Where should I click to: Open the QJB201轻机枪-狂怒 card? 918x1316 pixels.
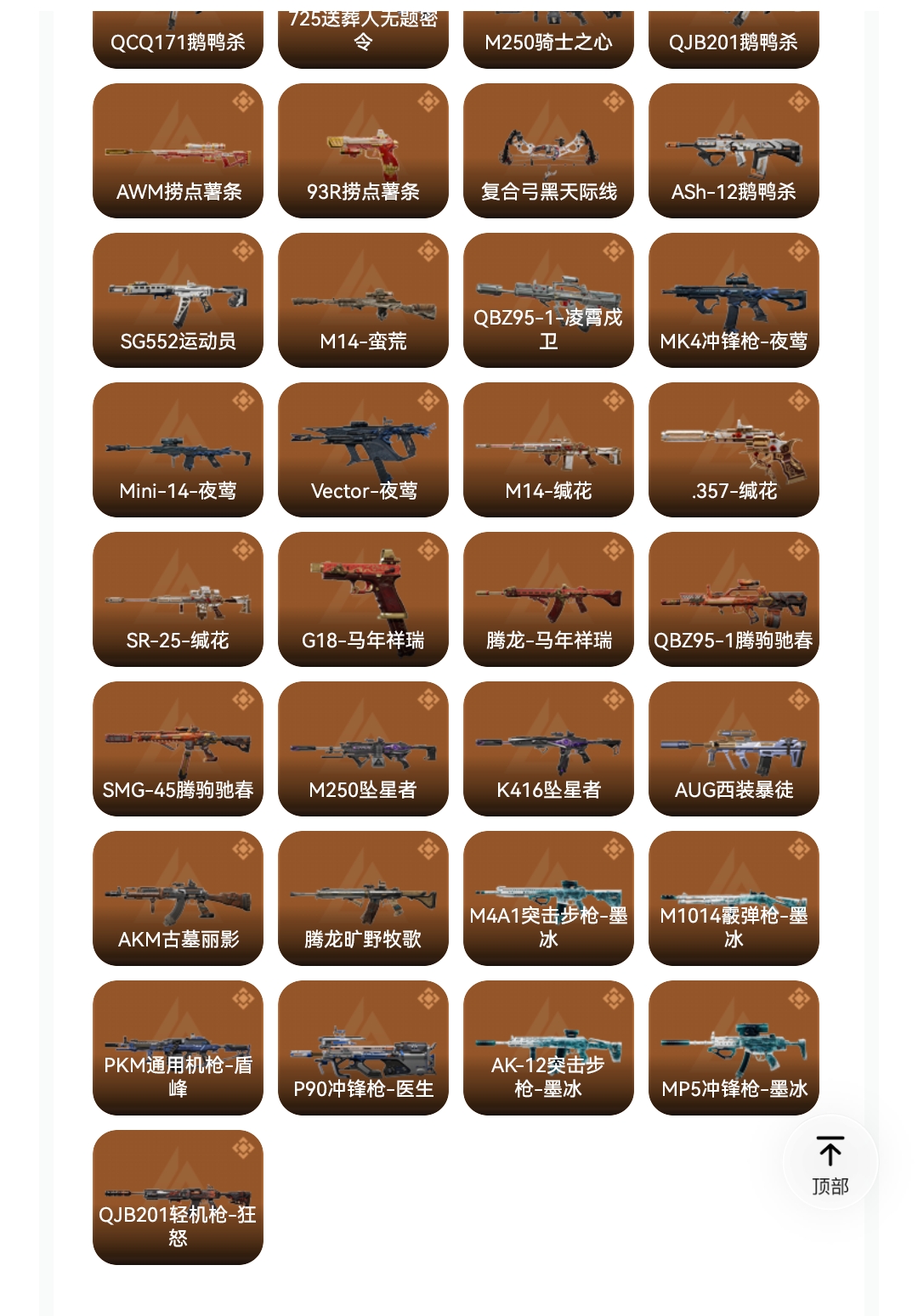(178, 1197)
